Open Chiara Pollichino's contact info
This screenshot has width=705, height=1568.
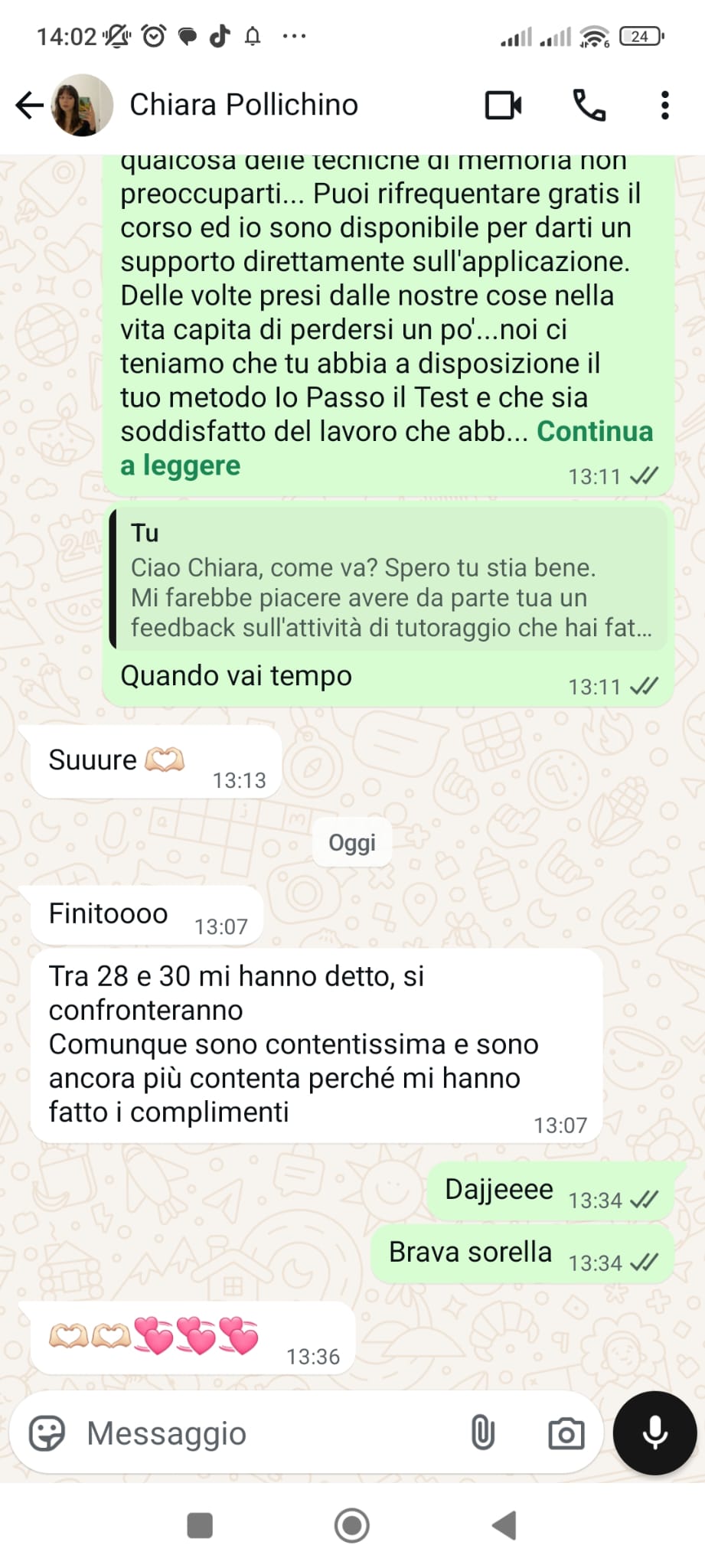(x=243, y=105)
